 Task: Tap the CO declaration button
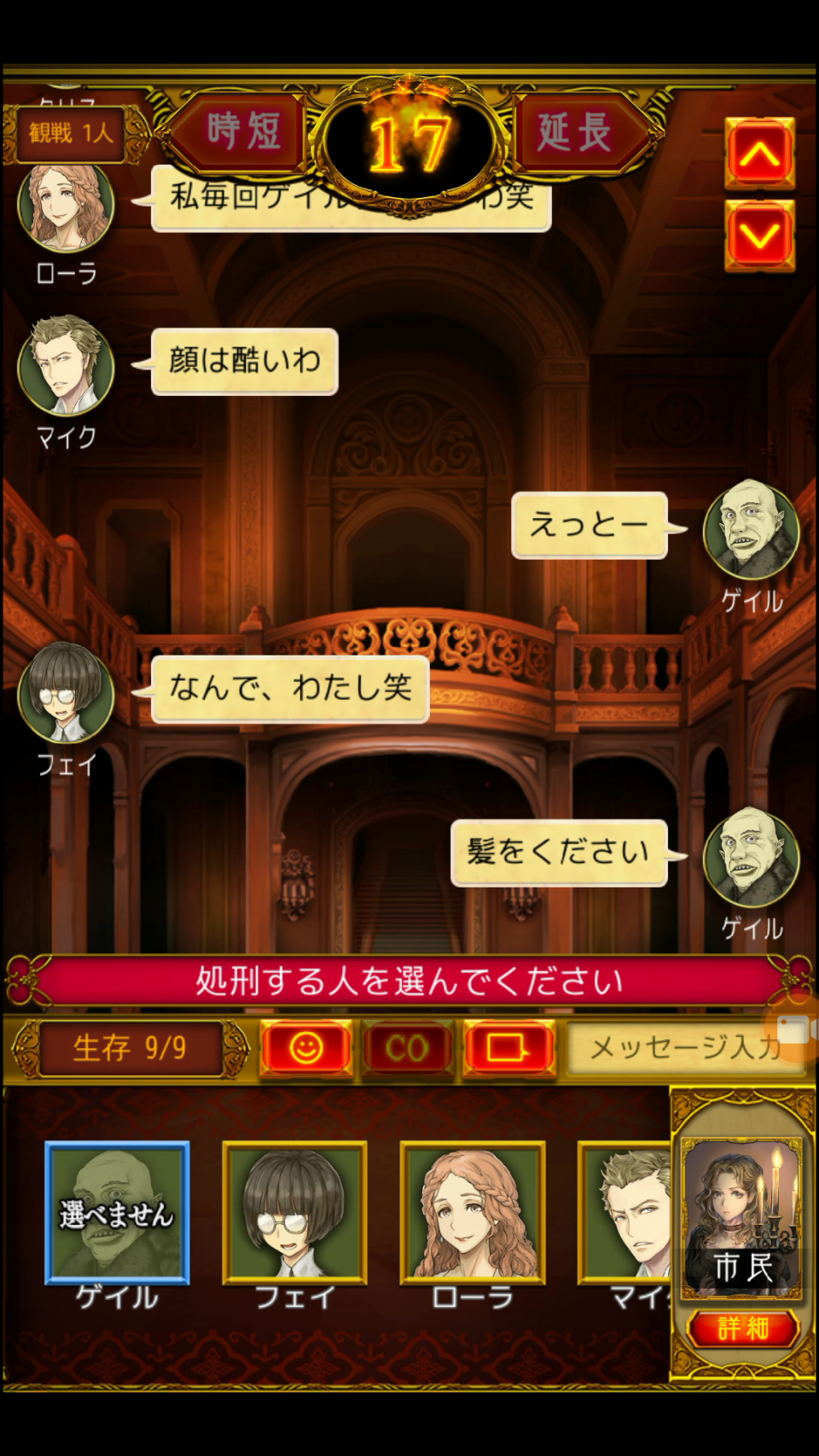point(407,1048)
